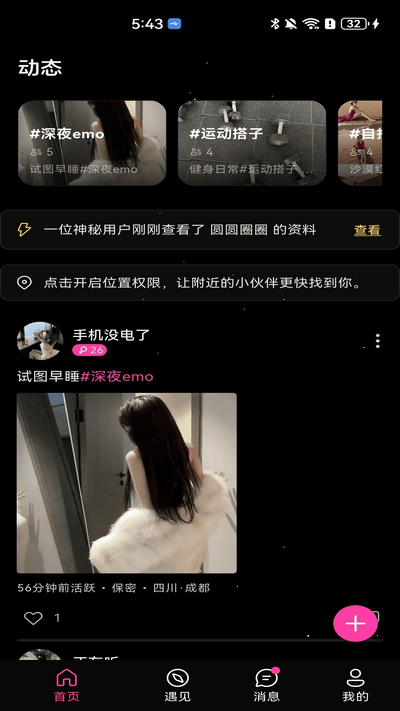This screenshot has height=711, width=400.
Task: Switch to the 消息 tab
Action: click(267, 685)
